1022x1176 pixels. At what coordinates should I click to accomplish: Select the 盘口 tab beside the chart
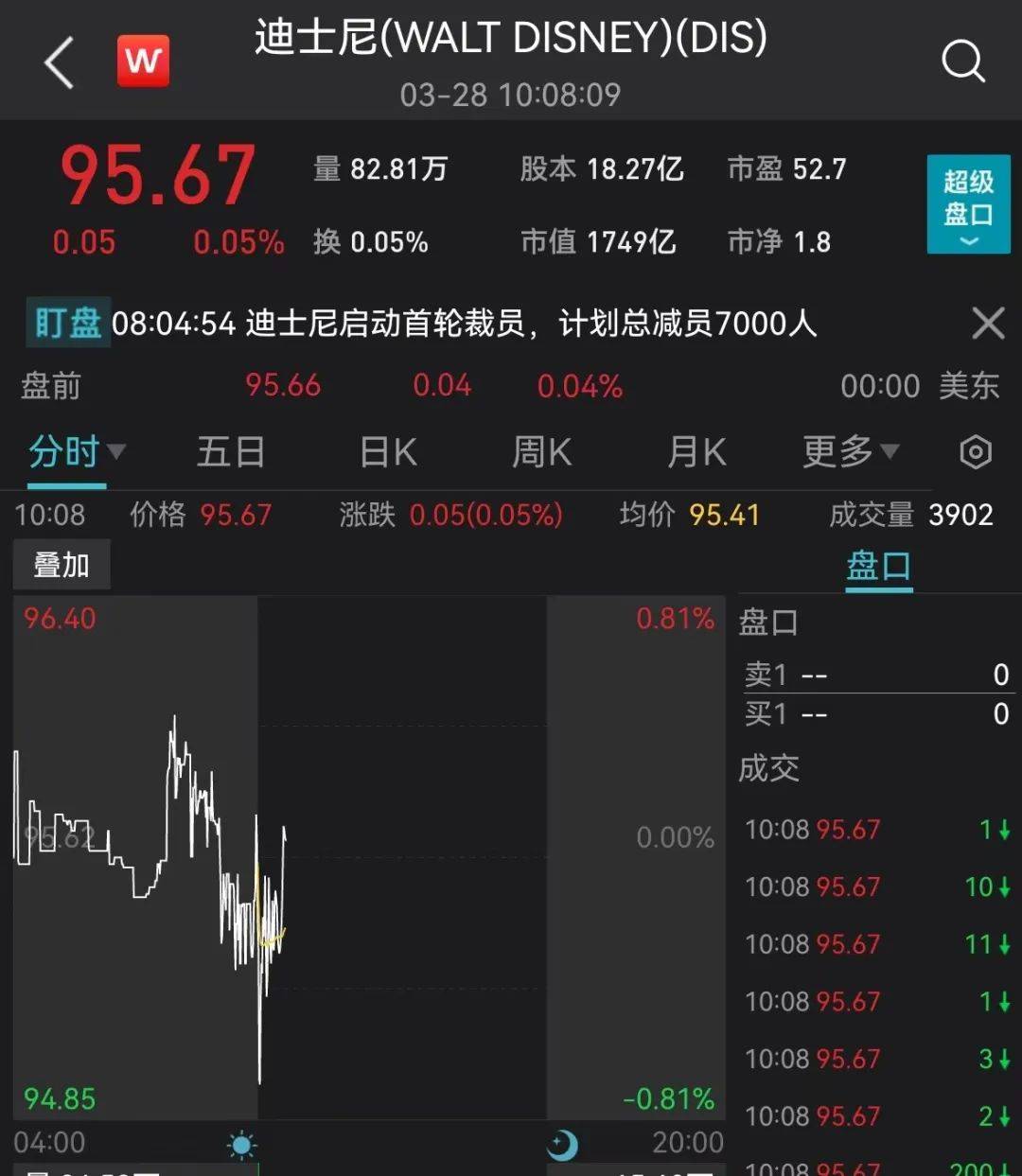pos(878,567)
